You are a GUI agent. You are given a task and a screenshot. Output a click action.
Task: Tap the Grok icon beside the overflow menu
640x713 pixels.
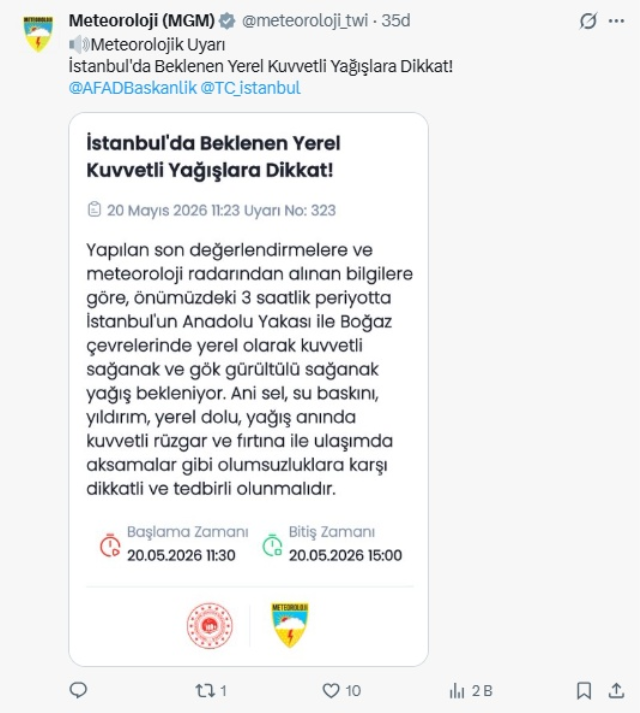click(x=588, y=21)
